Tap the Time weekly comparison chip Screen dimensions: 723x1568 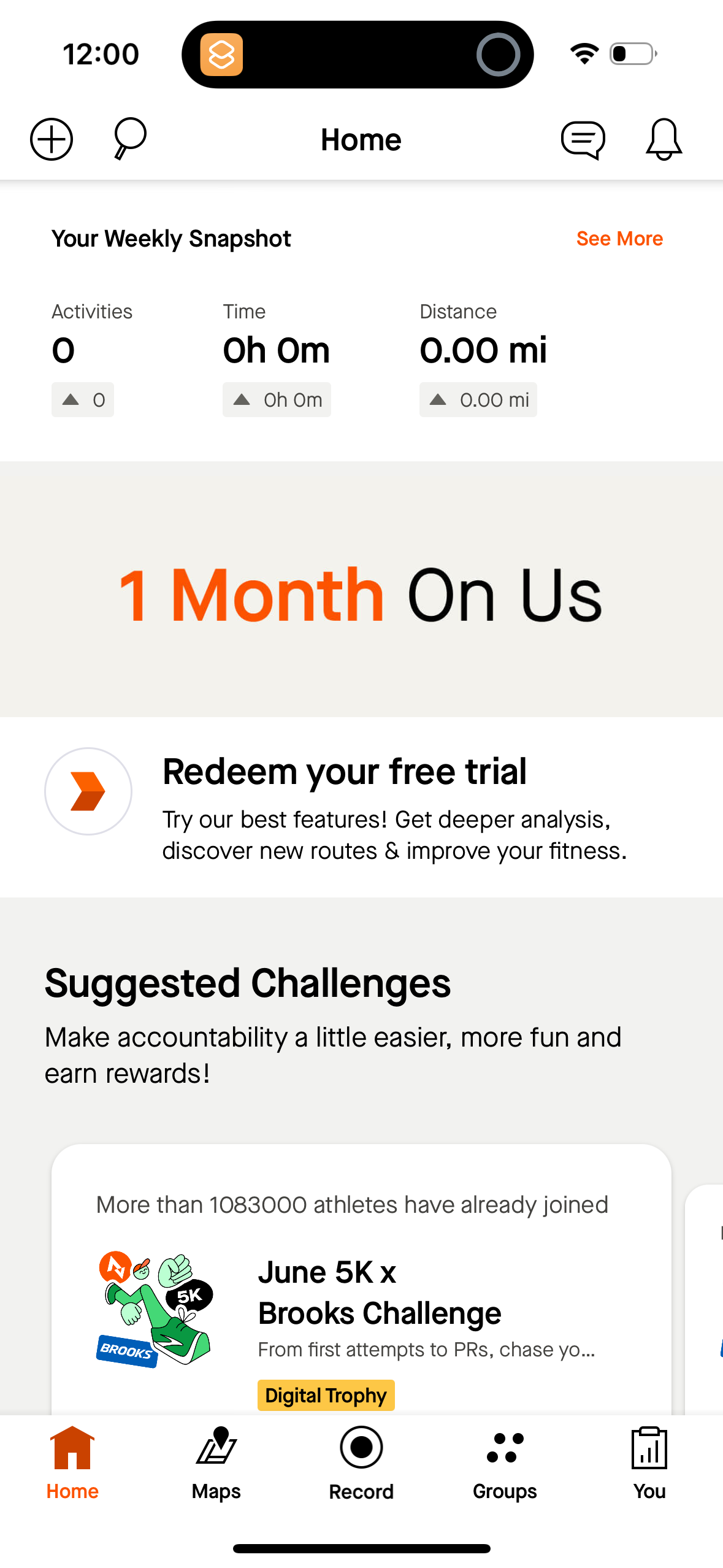point(276,399)
